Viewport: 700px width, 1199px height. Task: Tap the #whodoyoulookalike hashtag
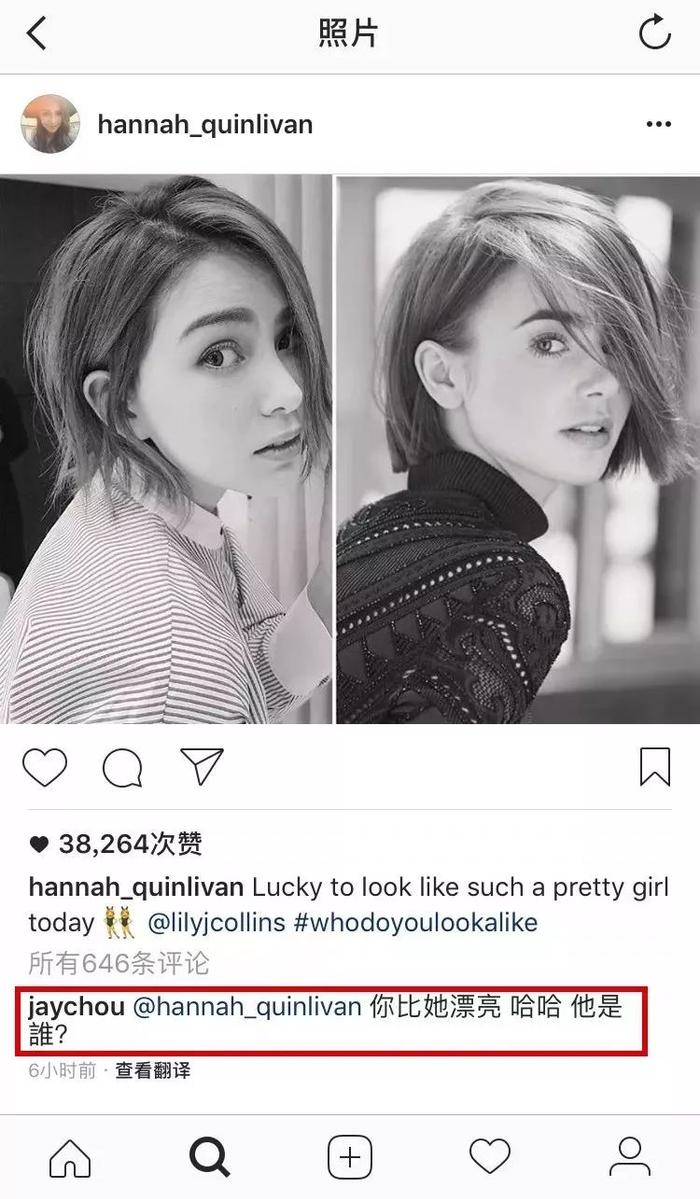point(415,922)
